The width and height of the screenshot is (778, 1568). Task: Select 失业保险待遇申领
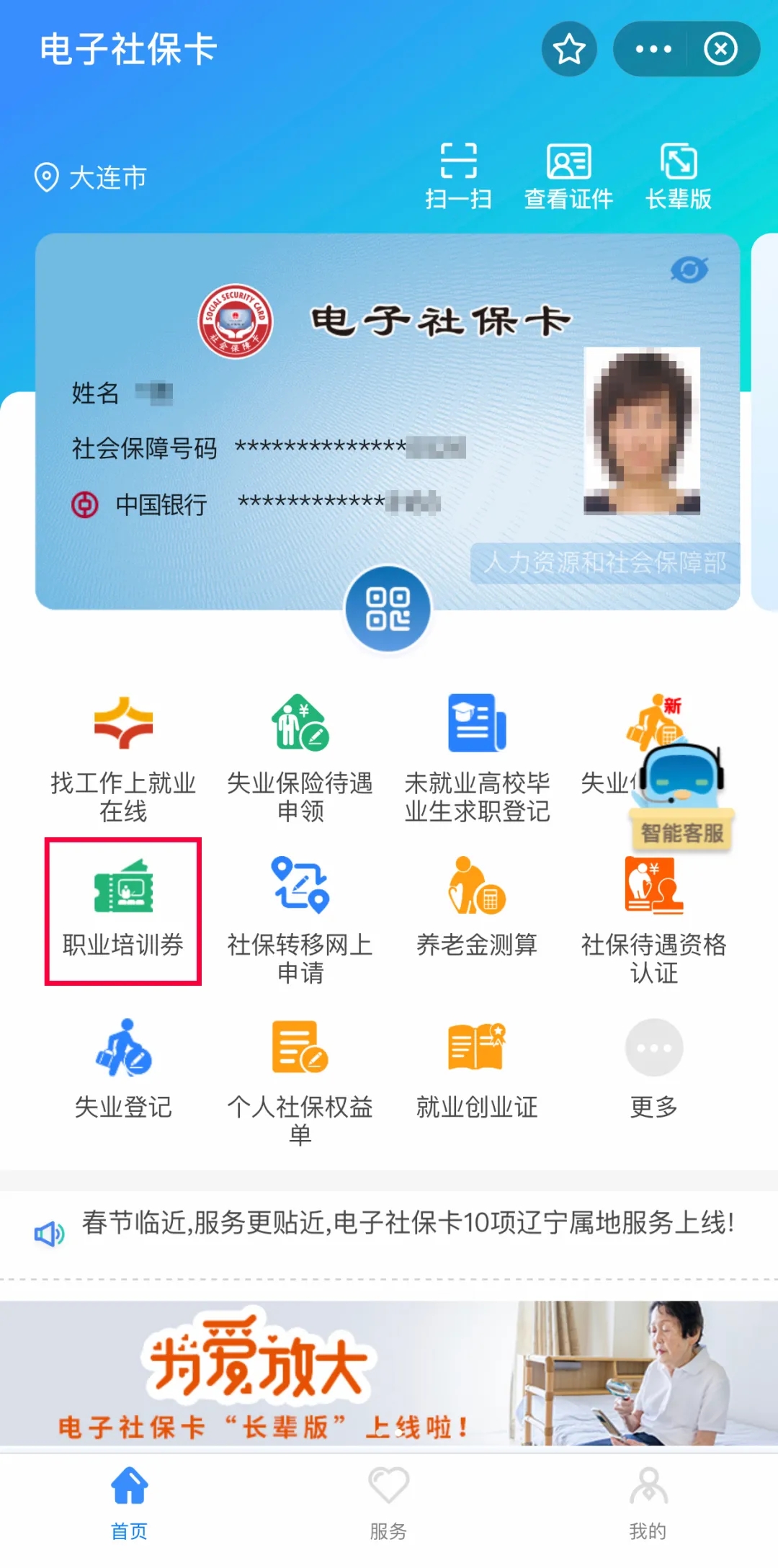[x=300, y=757]
